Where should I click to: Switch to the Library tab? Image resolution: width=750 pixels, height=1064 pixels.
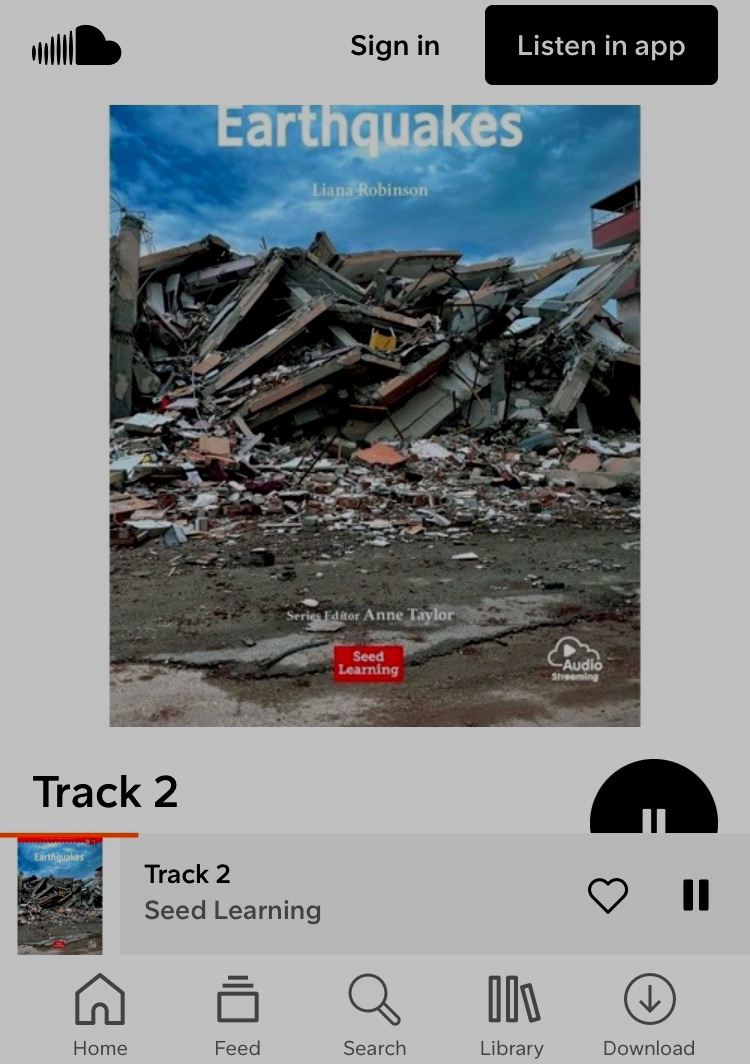coord(512,1015)
